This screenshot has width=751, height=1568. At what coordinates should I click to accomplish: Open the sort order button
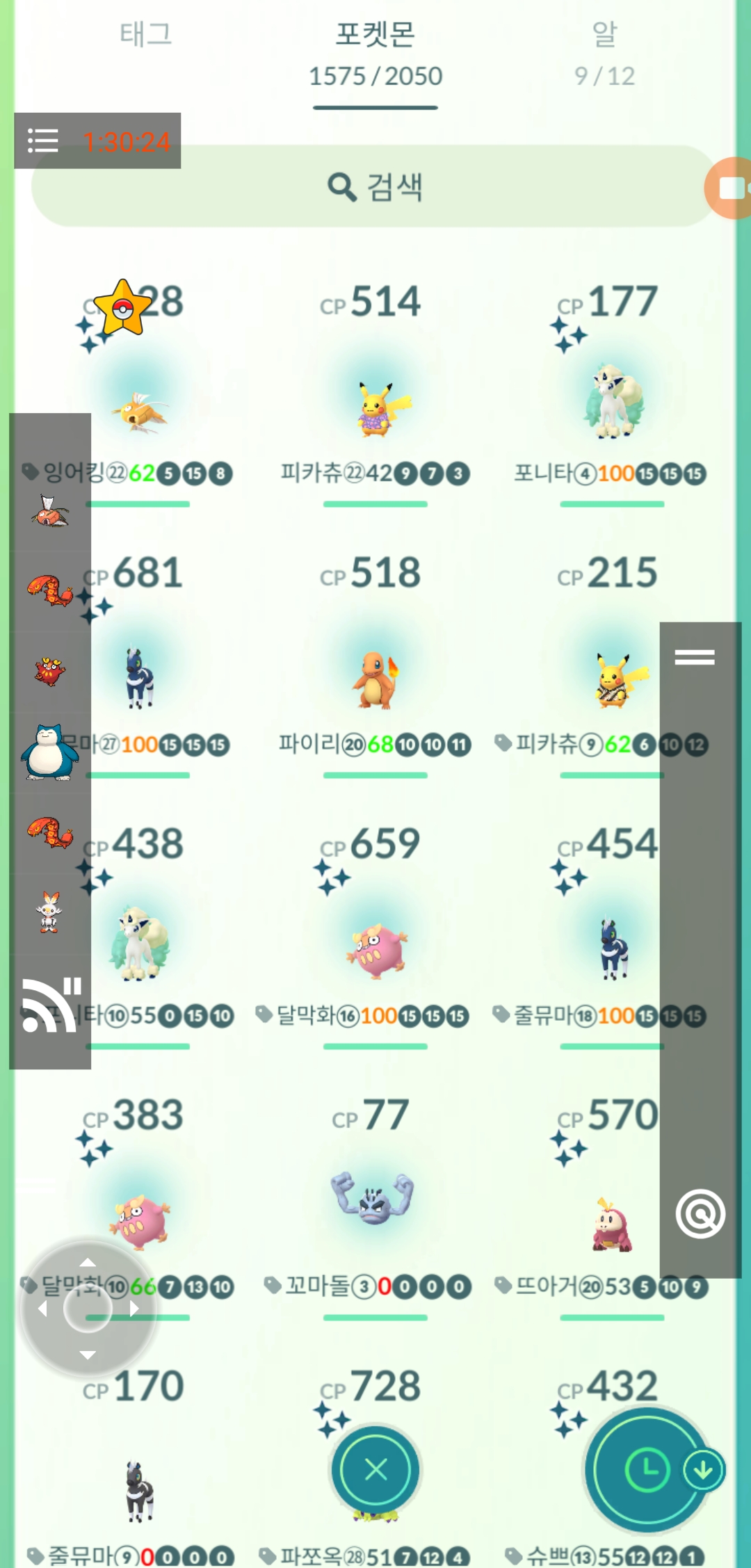coord(647,1469)
